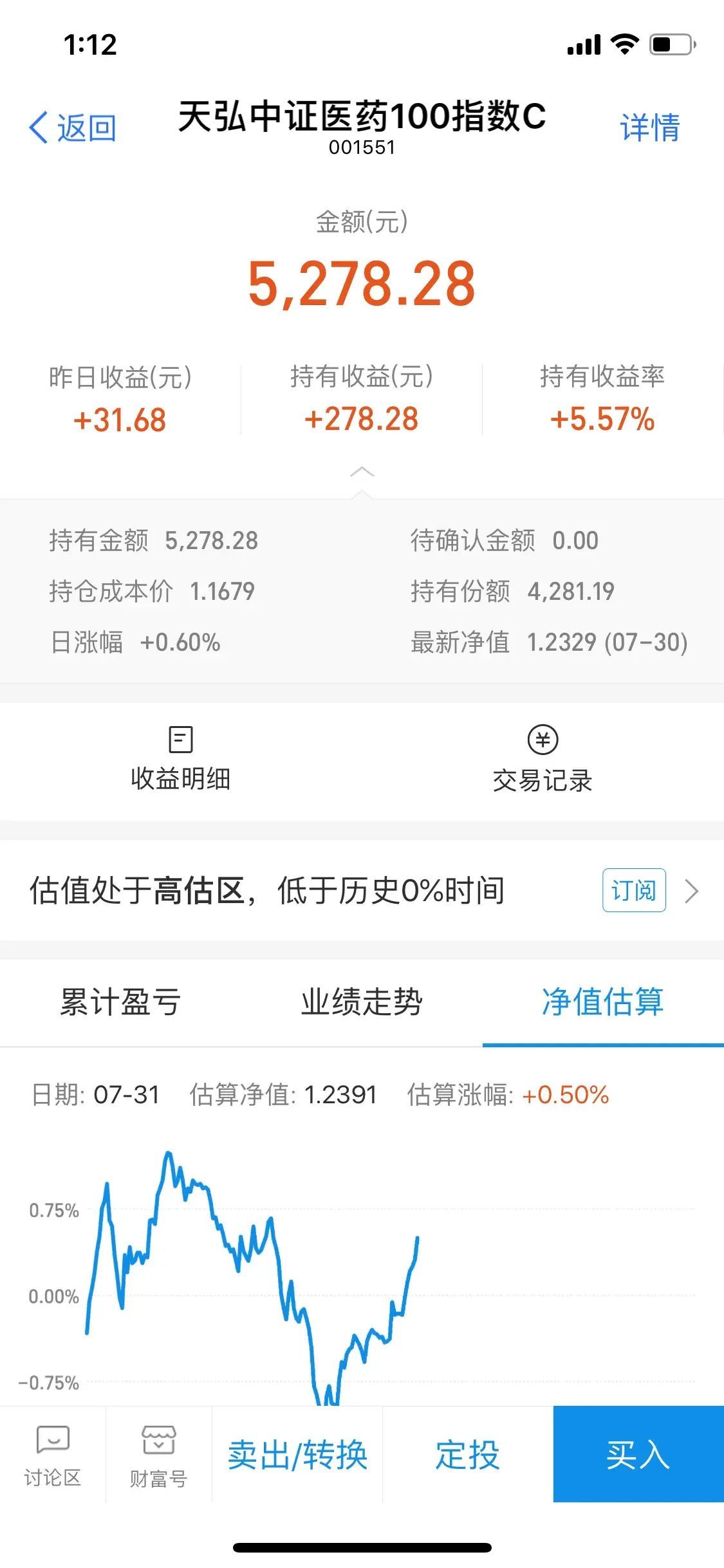Viewport: 724px width, 1568px height.
Task: Tap the Wi-Fi icon in status bar
Action: (x=622, y=45)
